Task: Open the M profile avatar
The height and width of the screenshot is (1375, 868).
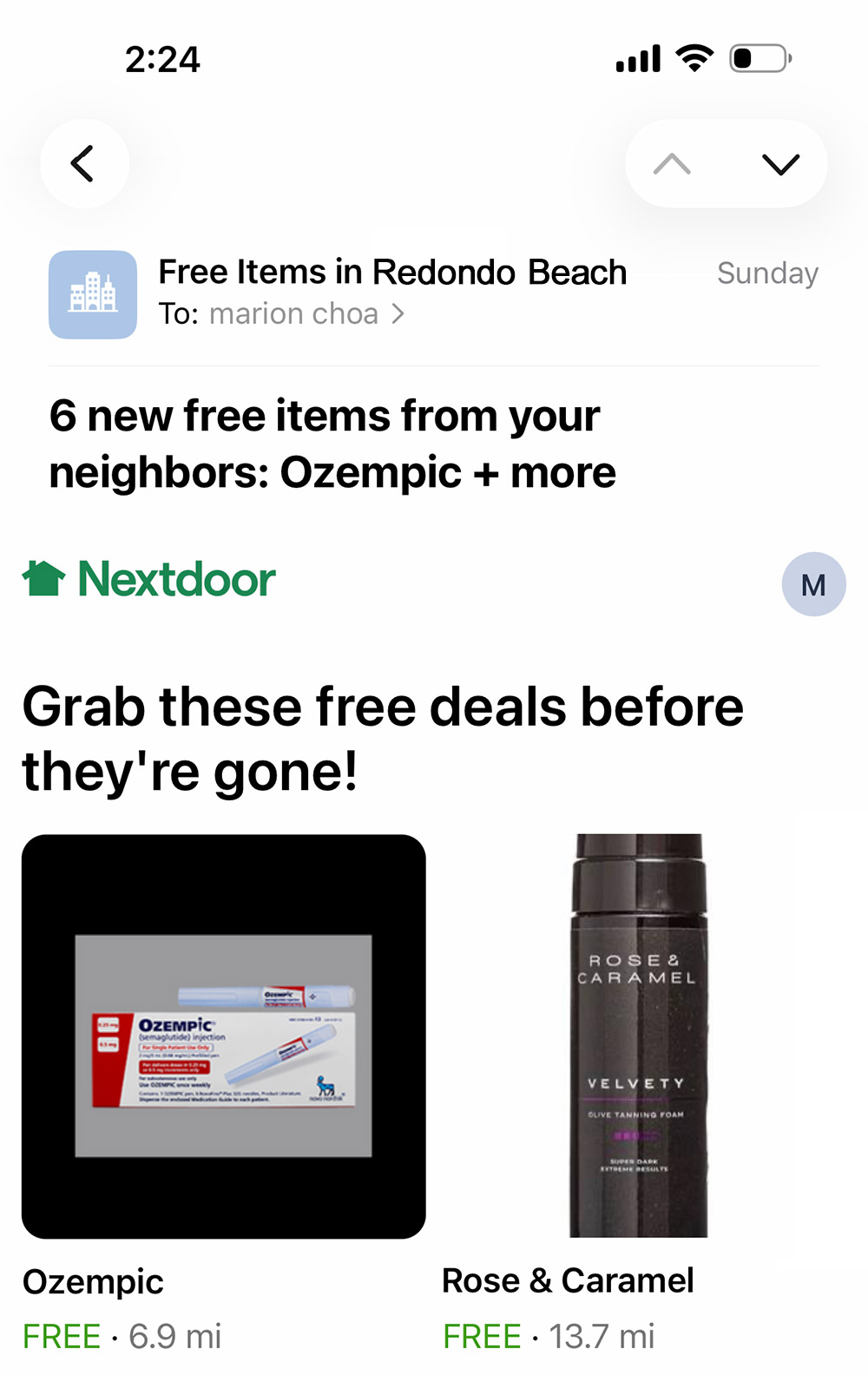Action: click(813, 584)
